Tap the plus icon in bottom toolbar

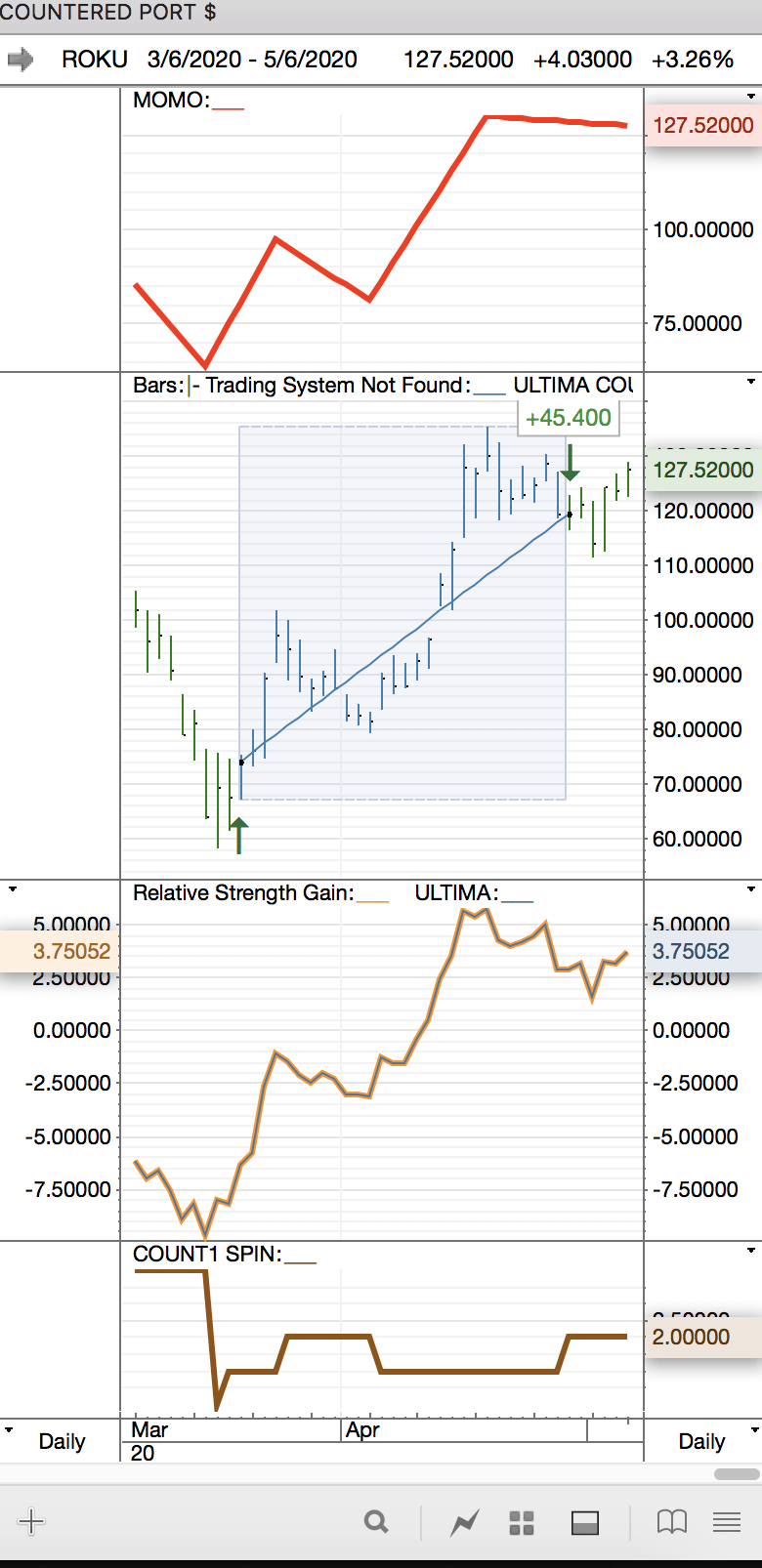[31, 1521]
